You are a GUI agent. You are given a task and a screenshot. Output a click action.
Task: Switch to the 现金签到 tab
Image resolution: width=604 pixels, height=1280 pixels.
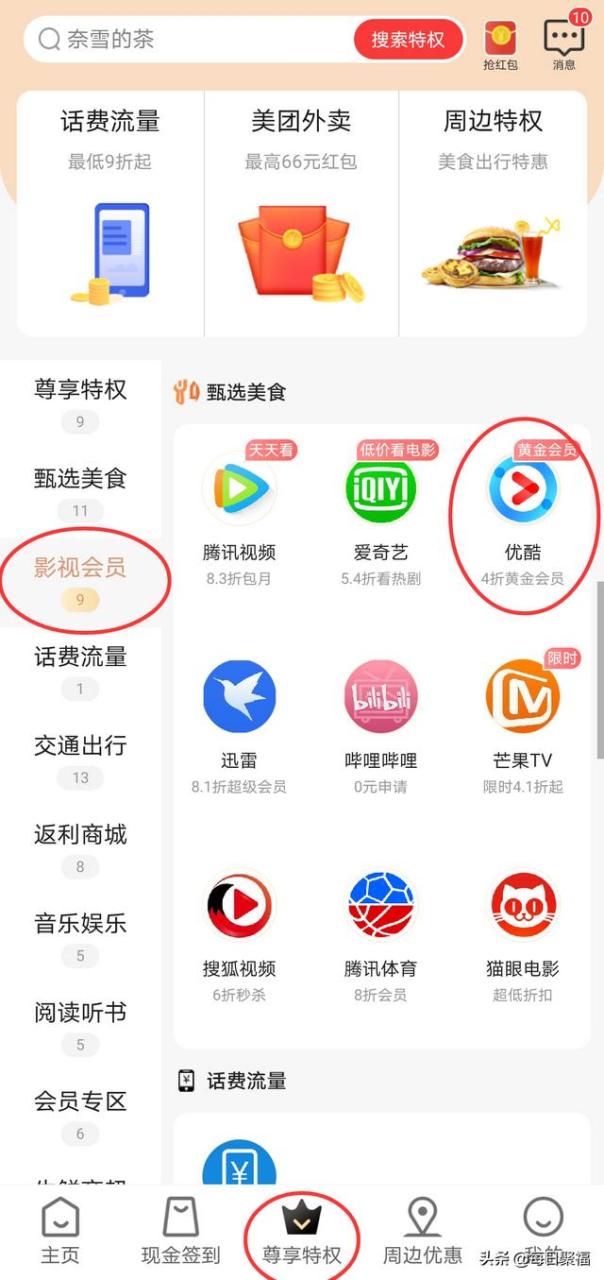click(x=181, y=1232)
